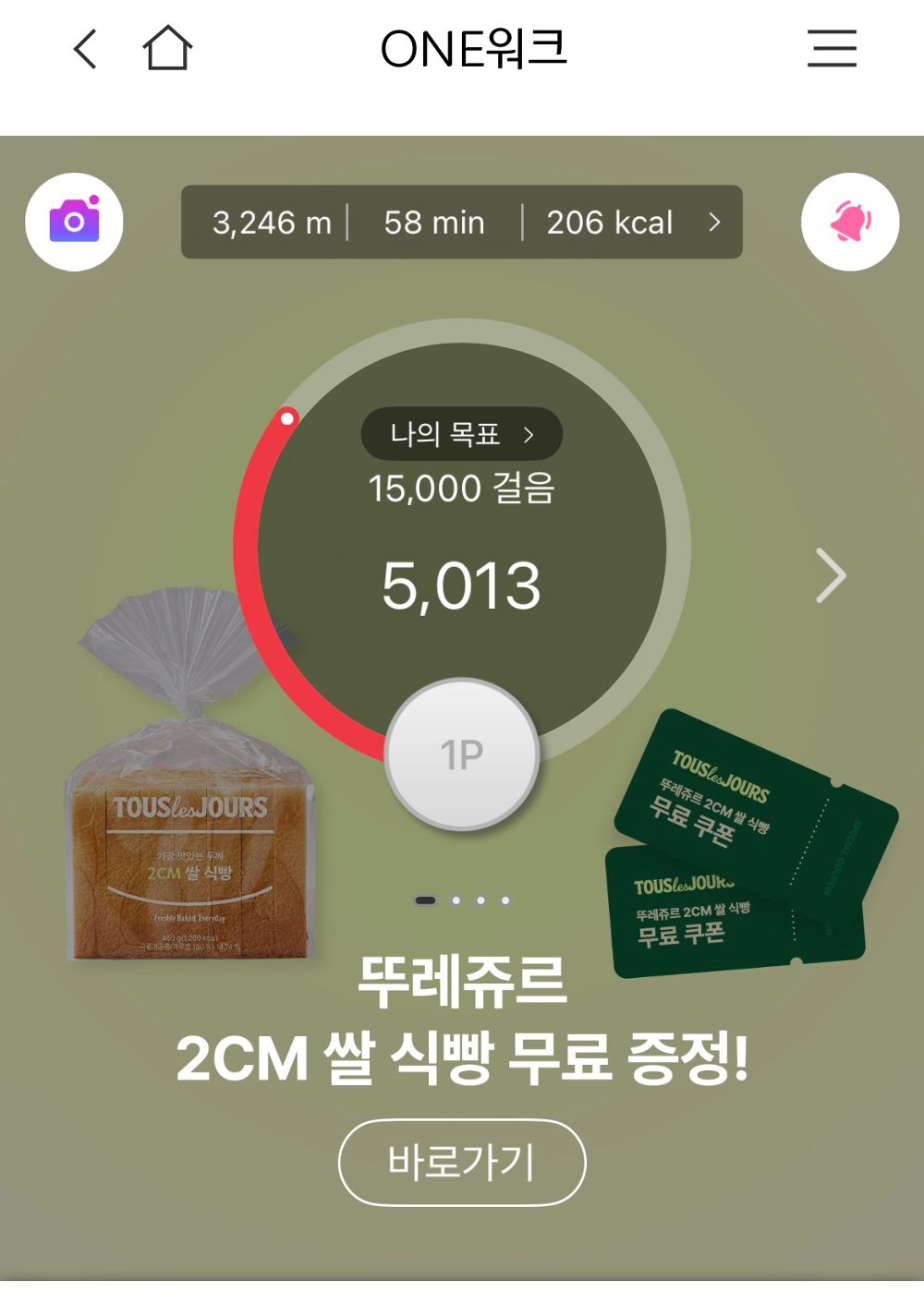This screenshot has width=924, height=1316.
Task: Collect the 1P point reward
Action: click(464, 755)
